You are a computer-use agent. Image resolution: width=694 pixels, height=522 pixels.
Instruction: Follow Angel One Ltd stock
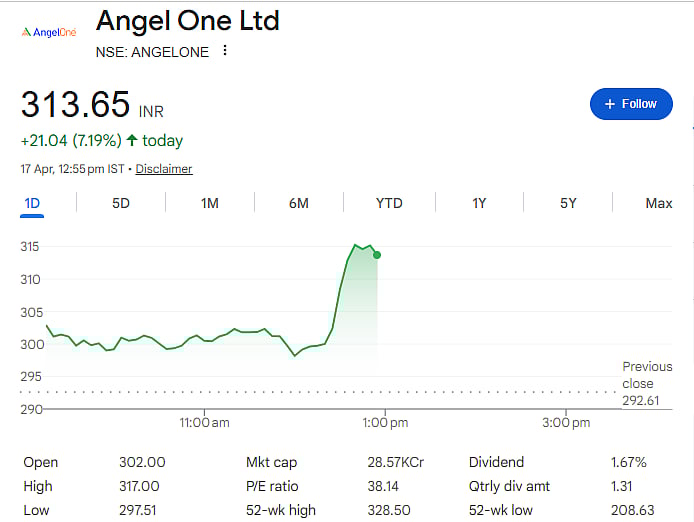tap(631, 104)
